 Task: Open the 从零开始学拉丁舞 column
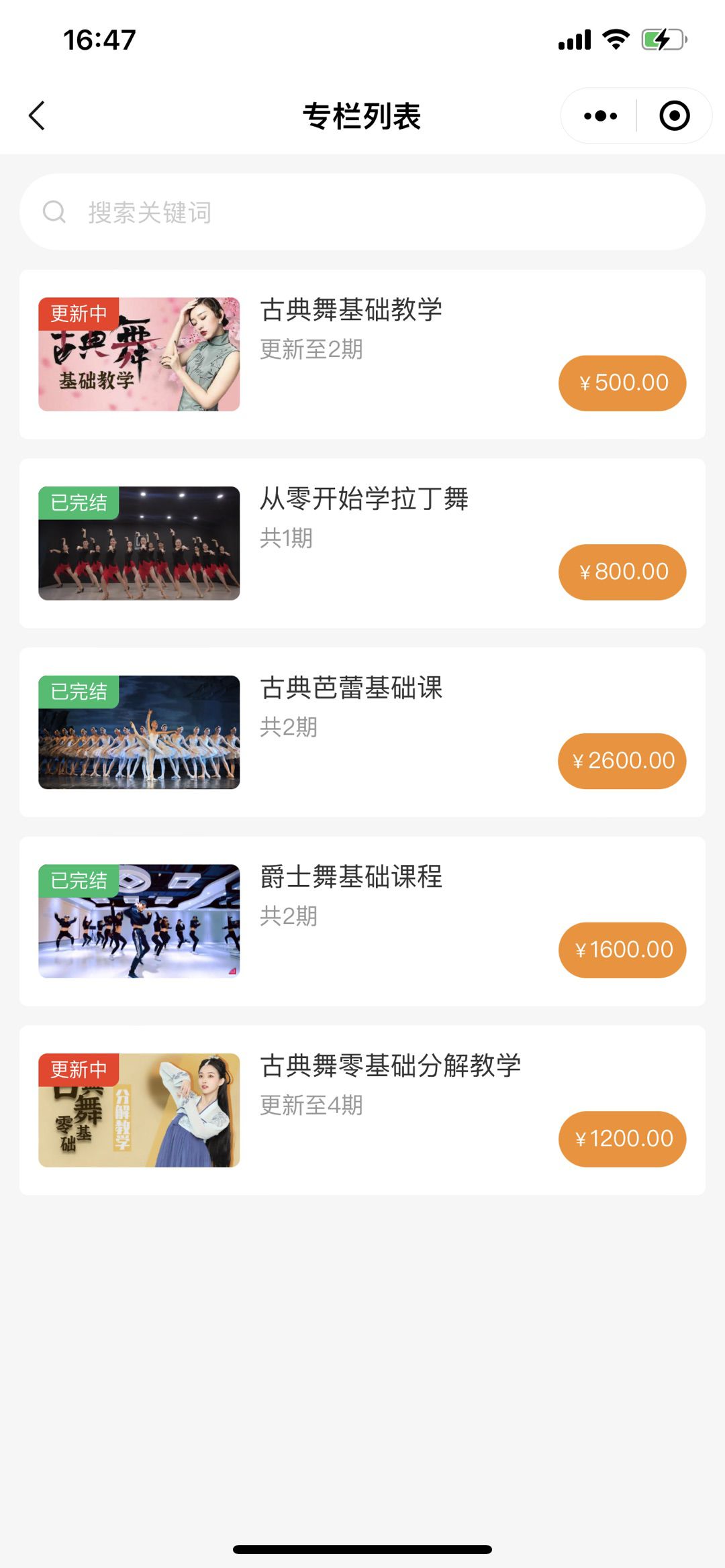click(x=364, y=500)
